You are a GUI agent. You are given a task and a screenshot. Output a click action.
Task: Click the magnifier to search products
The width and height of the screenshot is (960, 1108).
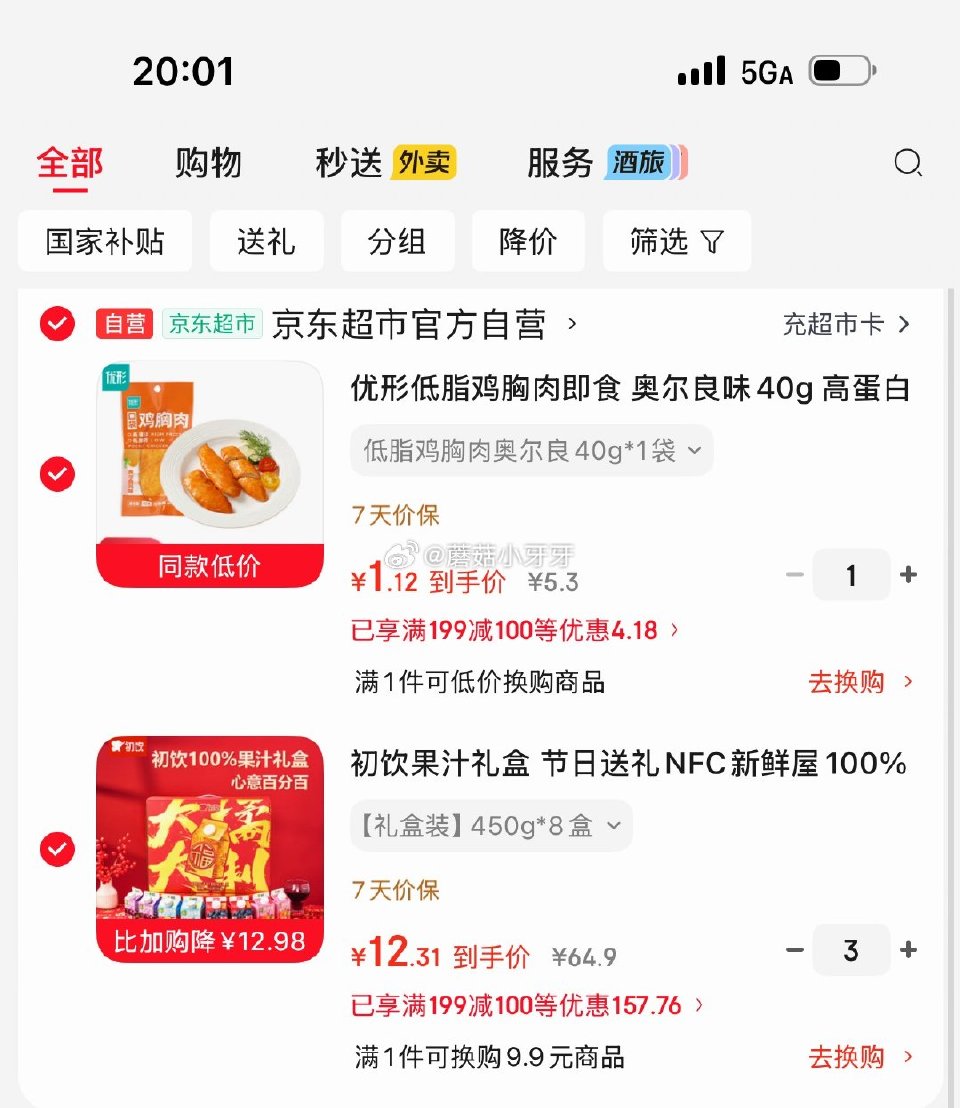pyautogui.click(x=908, y=163)
